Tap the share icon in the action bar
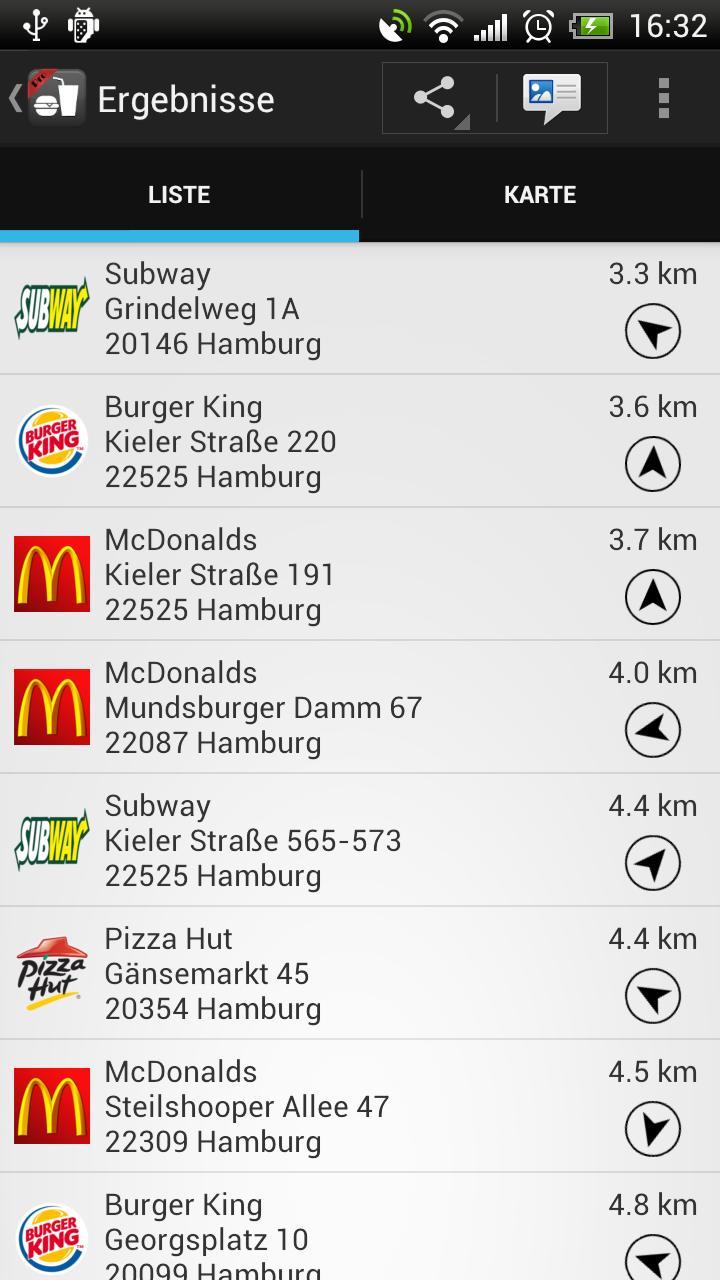 coord(432,97)
